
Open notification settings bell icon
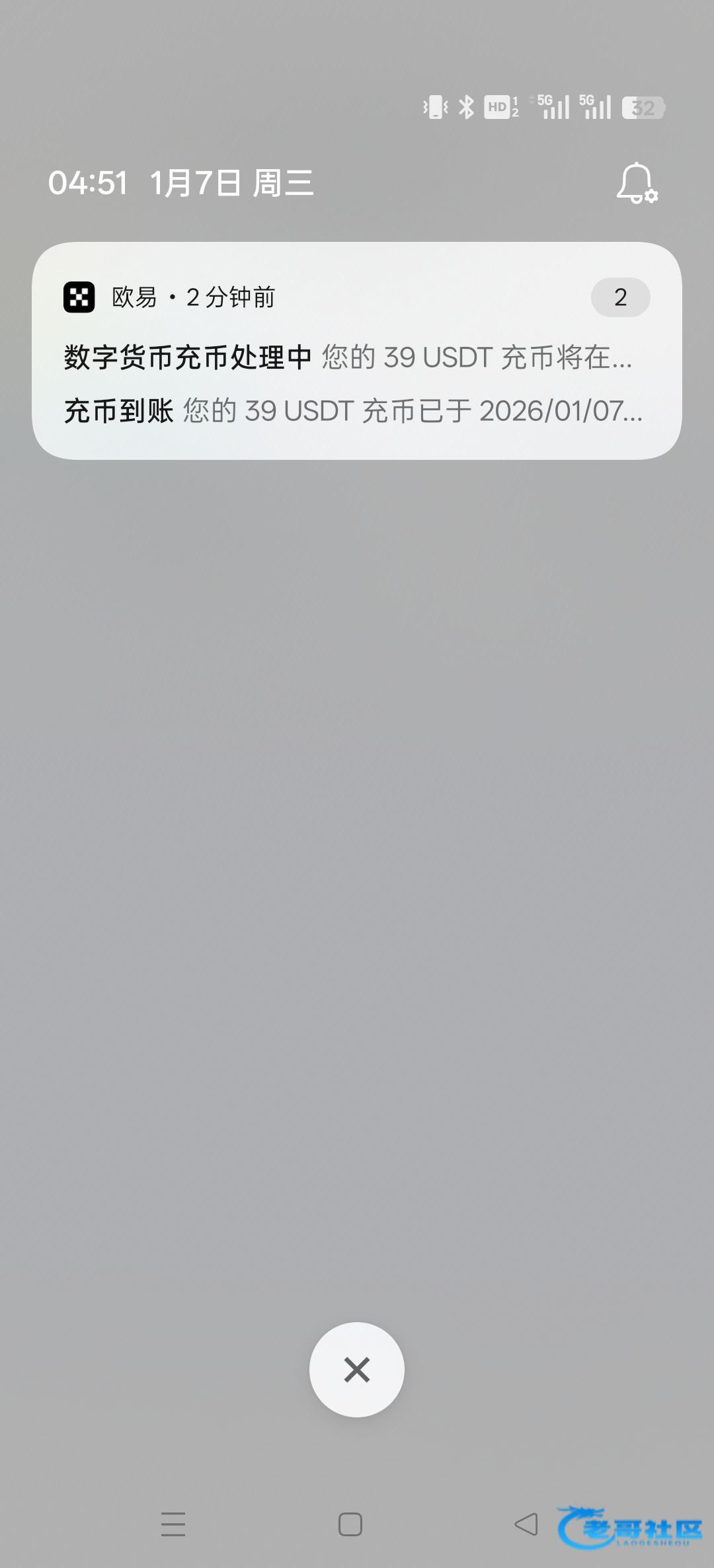[636, 183]
